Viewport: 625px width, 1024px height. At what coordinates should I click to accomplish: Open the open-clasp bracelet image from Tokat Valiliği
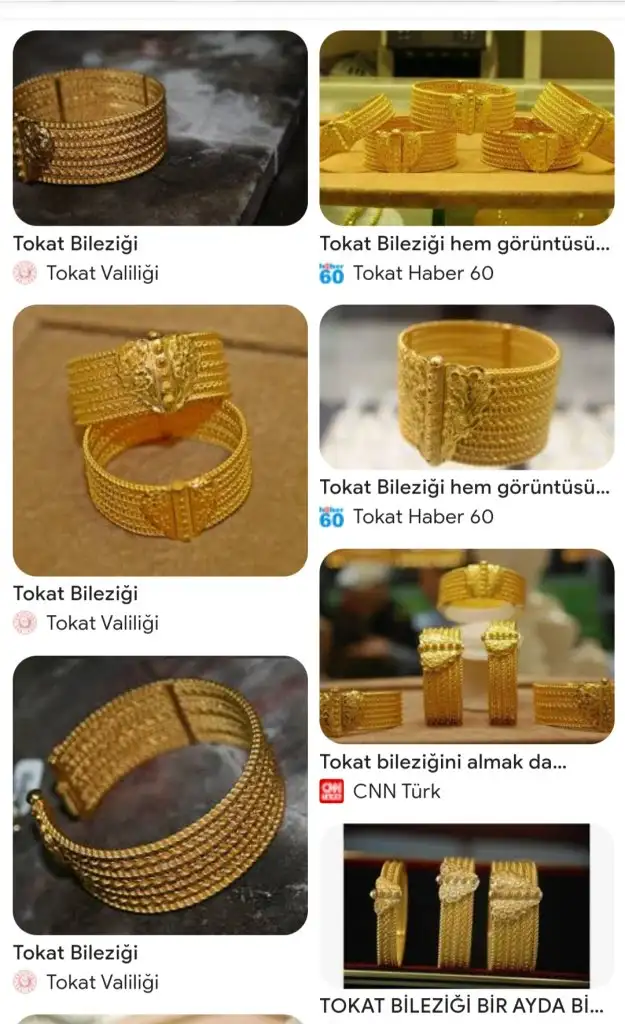(160, 795)
